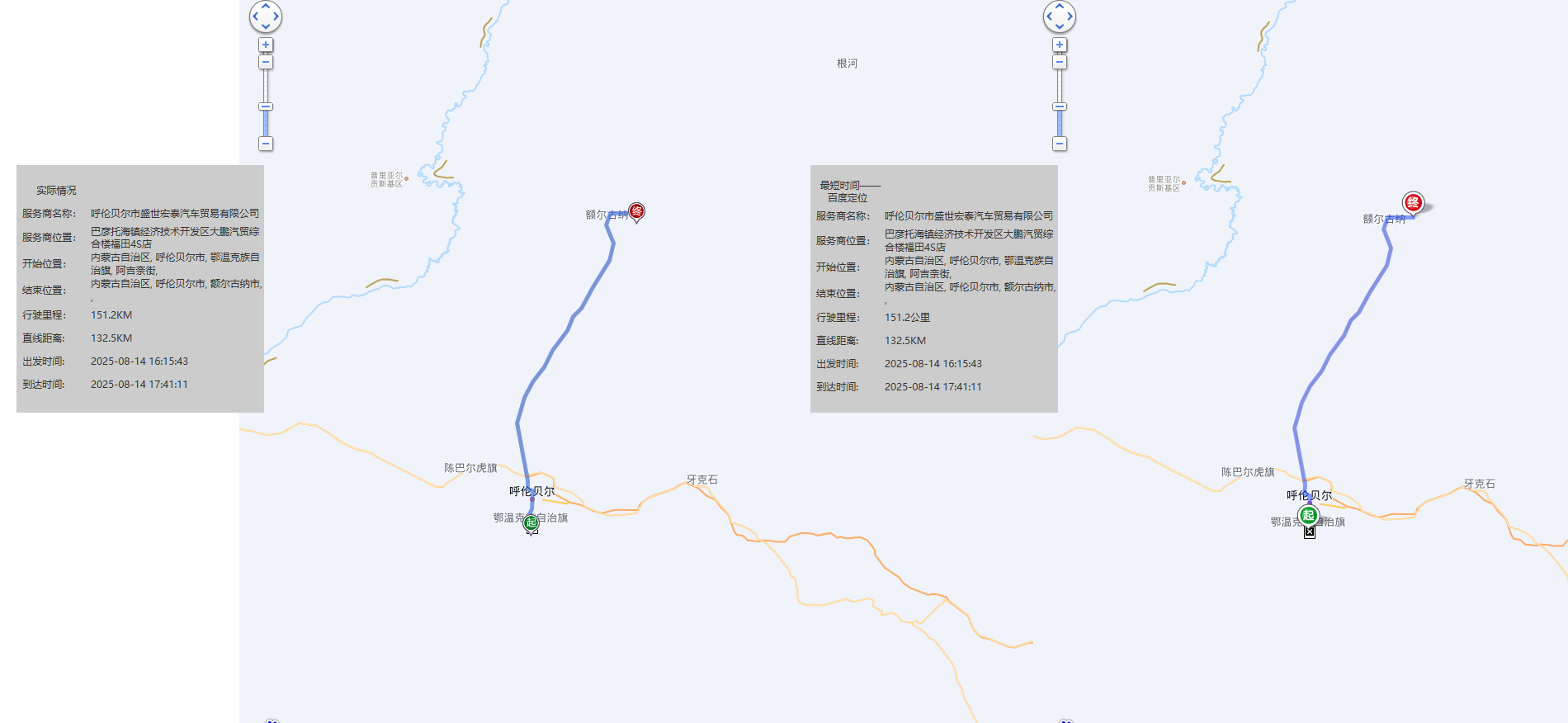Zoom in on the 最短时间 百度定位 map
This screenshot has height=723, width=1568.
tap(1060, 45)
